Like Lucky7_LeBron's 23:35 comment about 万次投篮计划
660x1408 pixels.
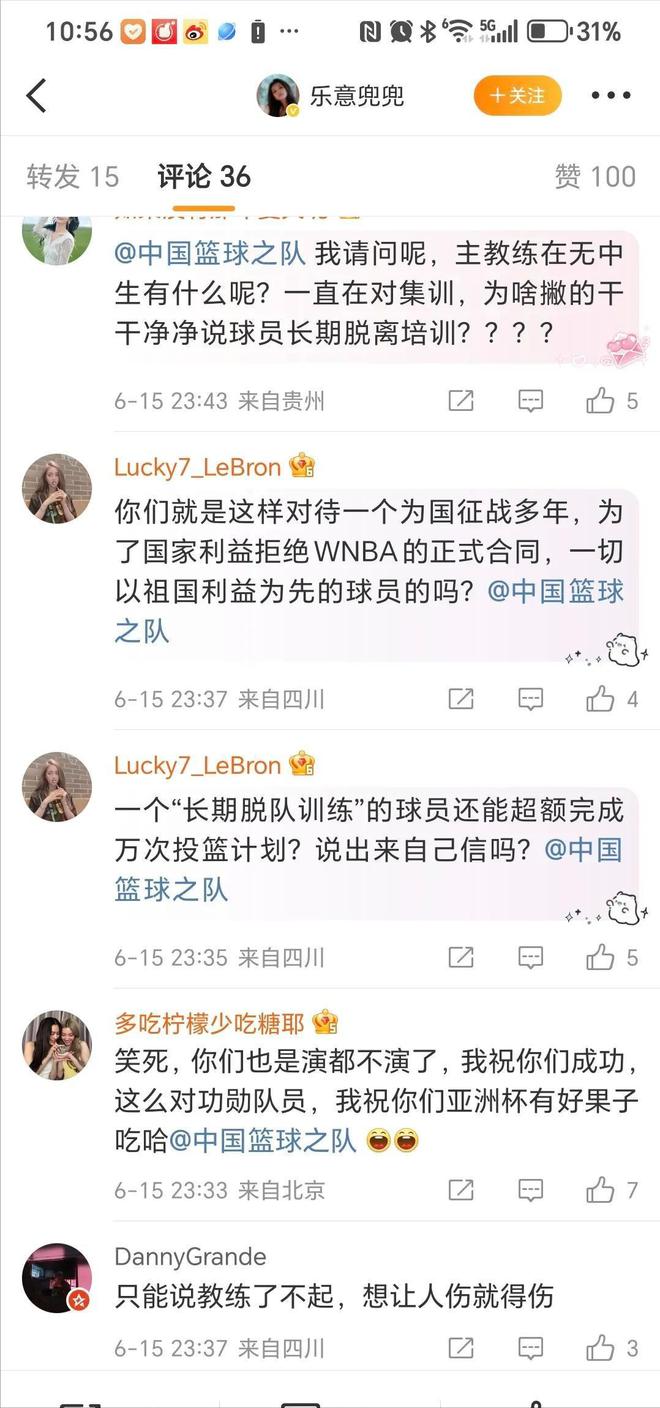coord(601,957)
